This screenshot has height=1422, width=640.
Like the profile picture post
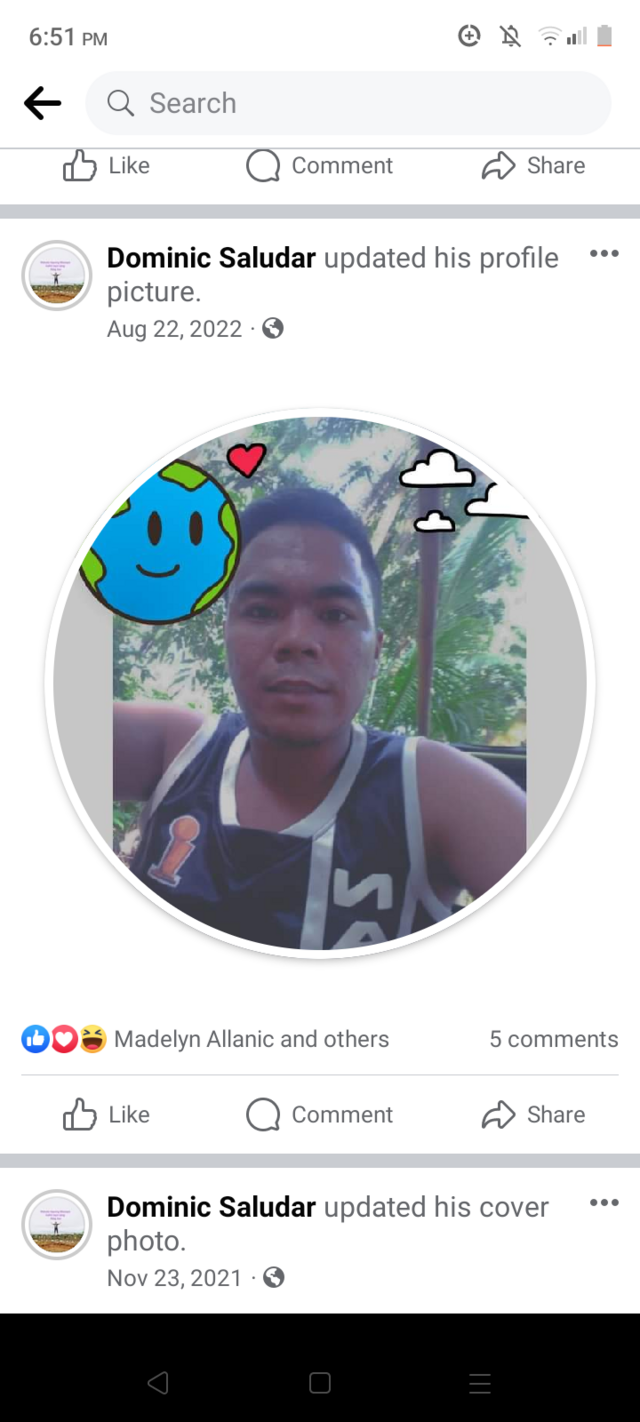(107, 1114)
